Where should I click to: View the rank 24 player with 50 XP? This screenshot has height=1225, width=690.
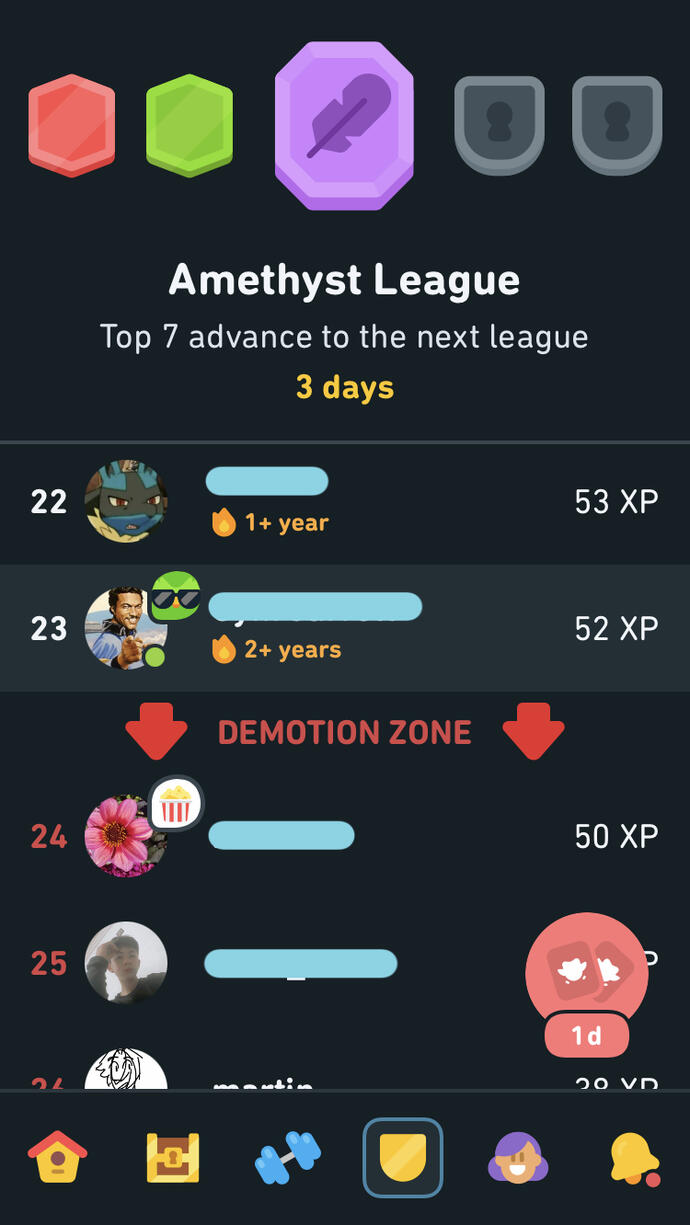[x=345, y=836]
